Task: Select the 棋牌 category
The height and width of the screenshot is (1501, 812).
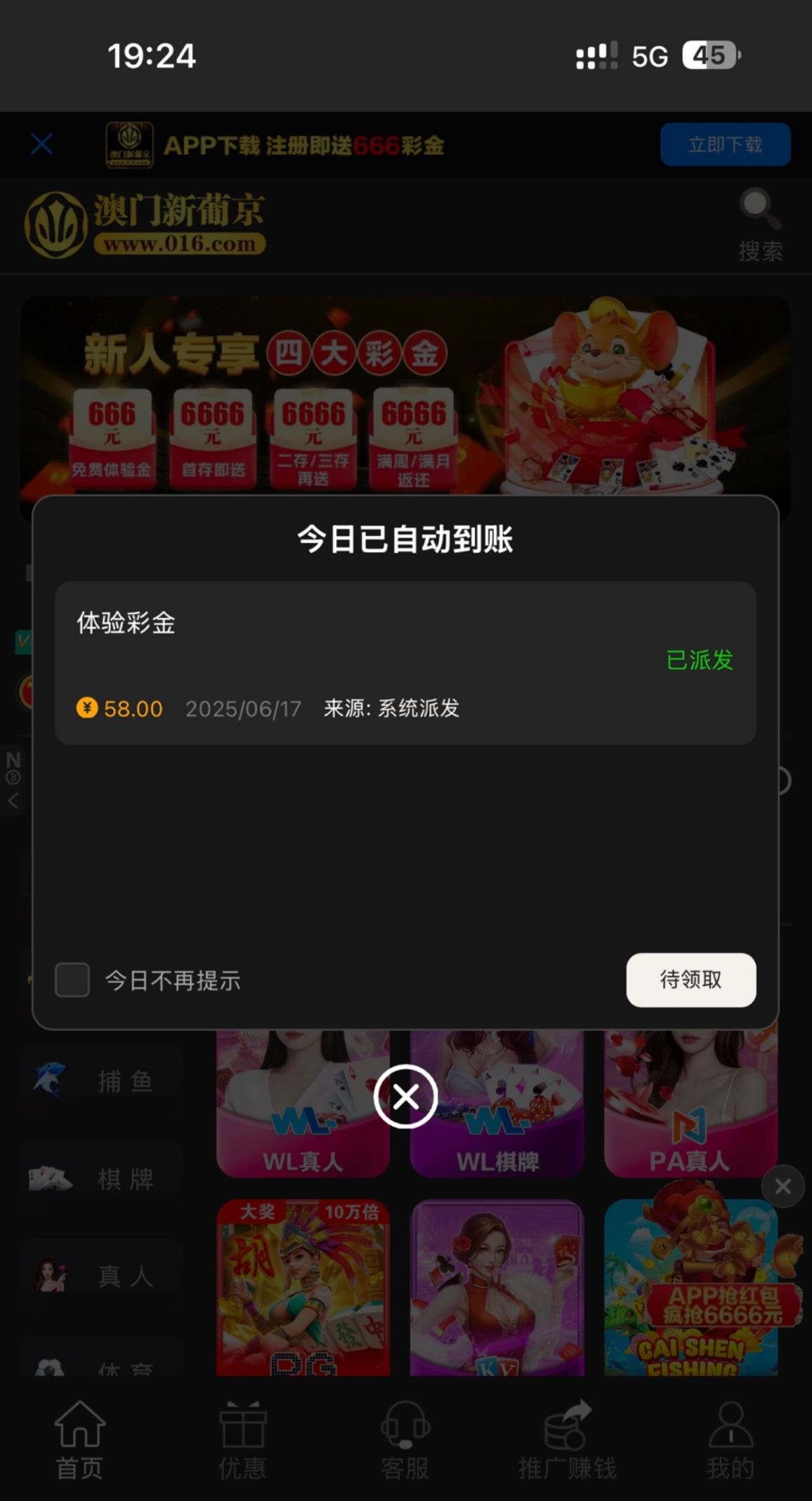Action: click(x=101, y=1178)
